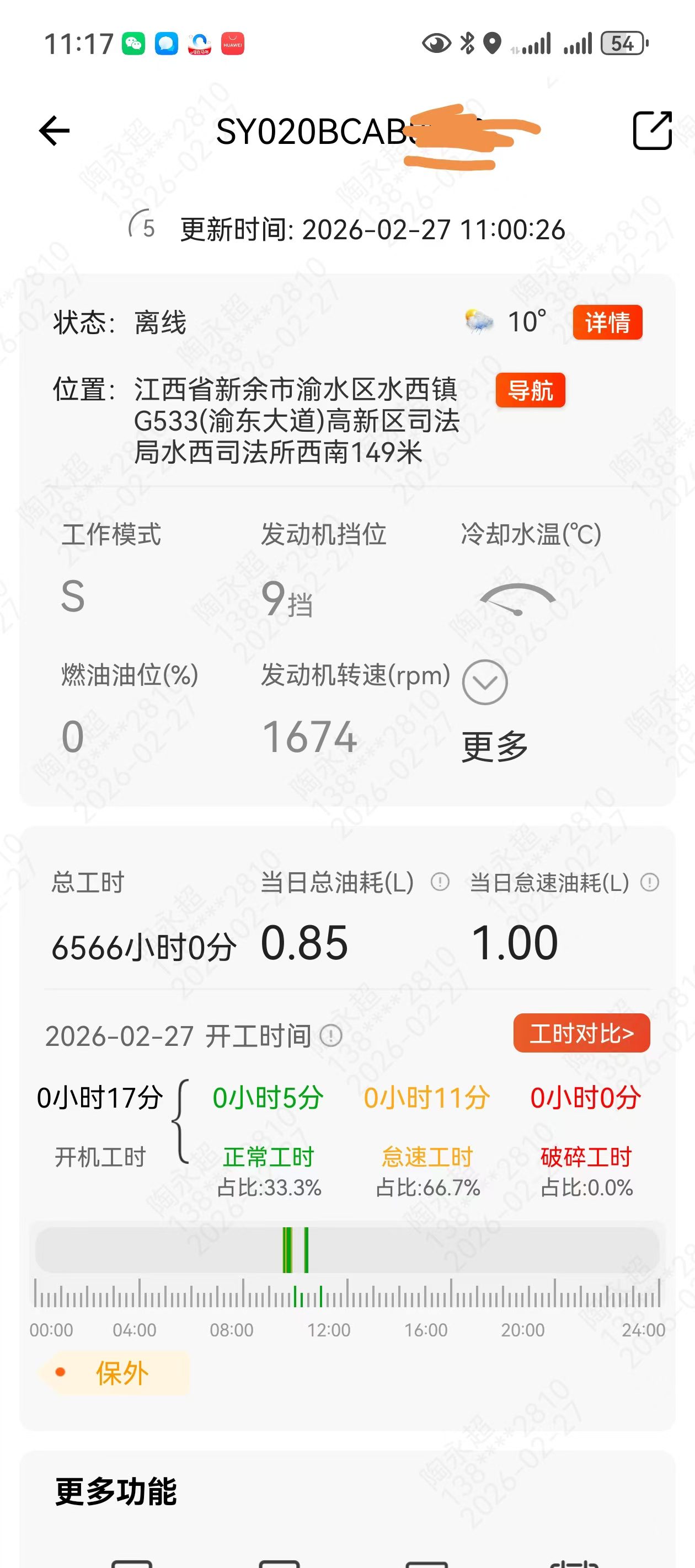
Task: Toggle the 破碎工时 category display
Action: coord(586,1156)
